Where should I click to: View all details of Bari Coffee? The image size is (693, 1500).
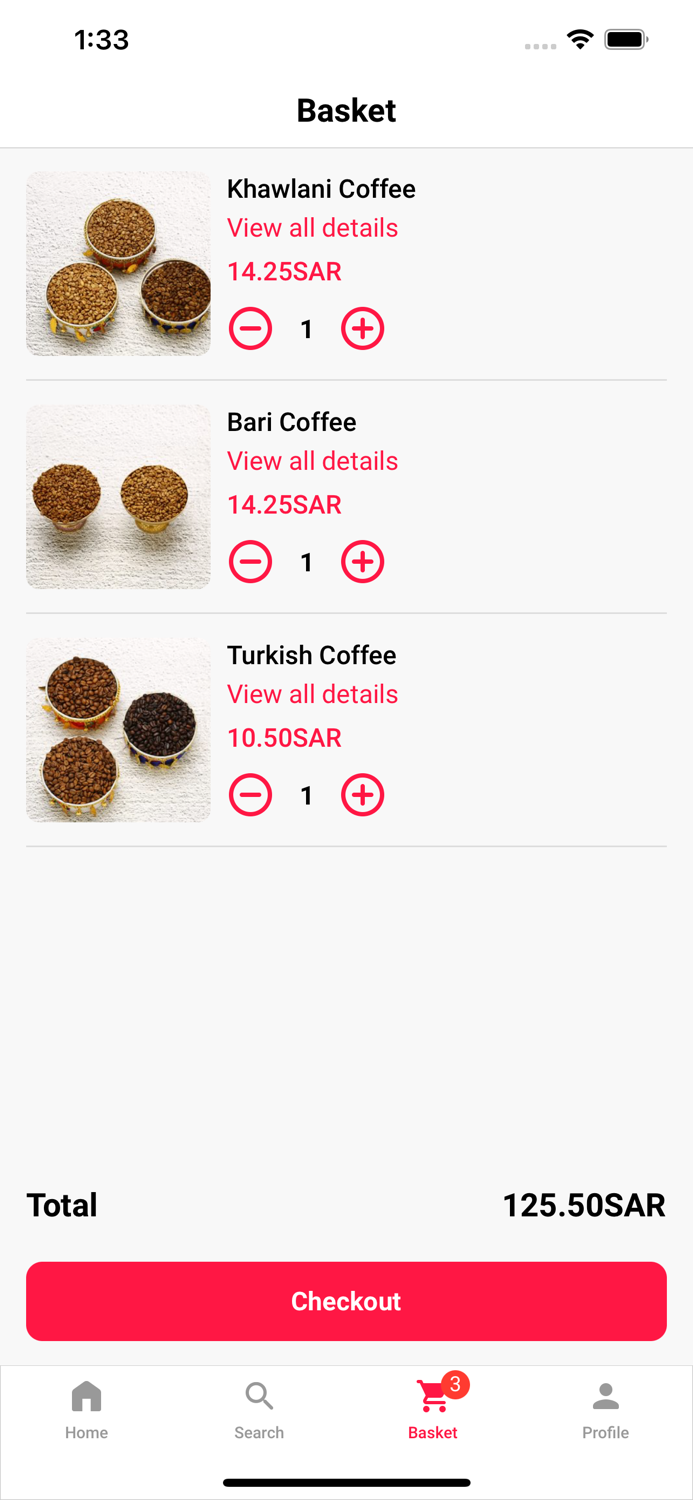pos(312,461)
